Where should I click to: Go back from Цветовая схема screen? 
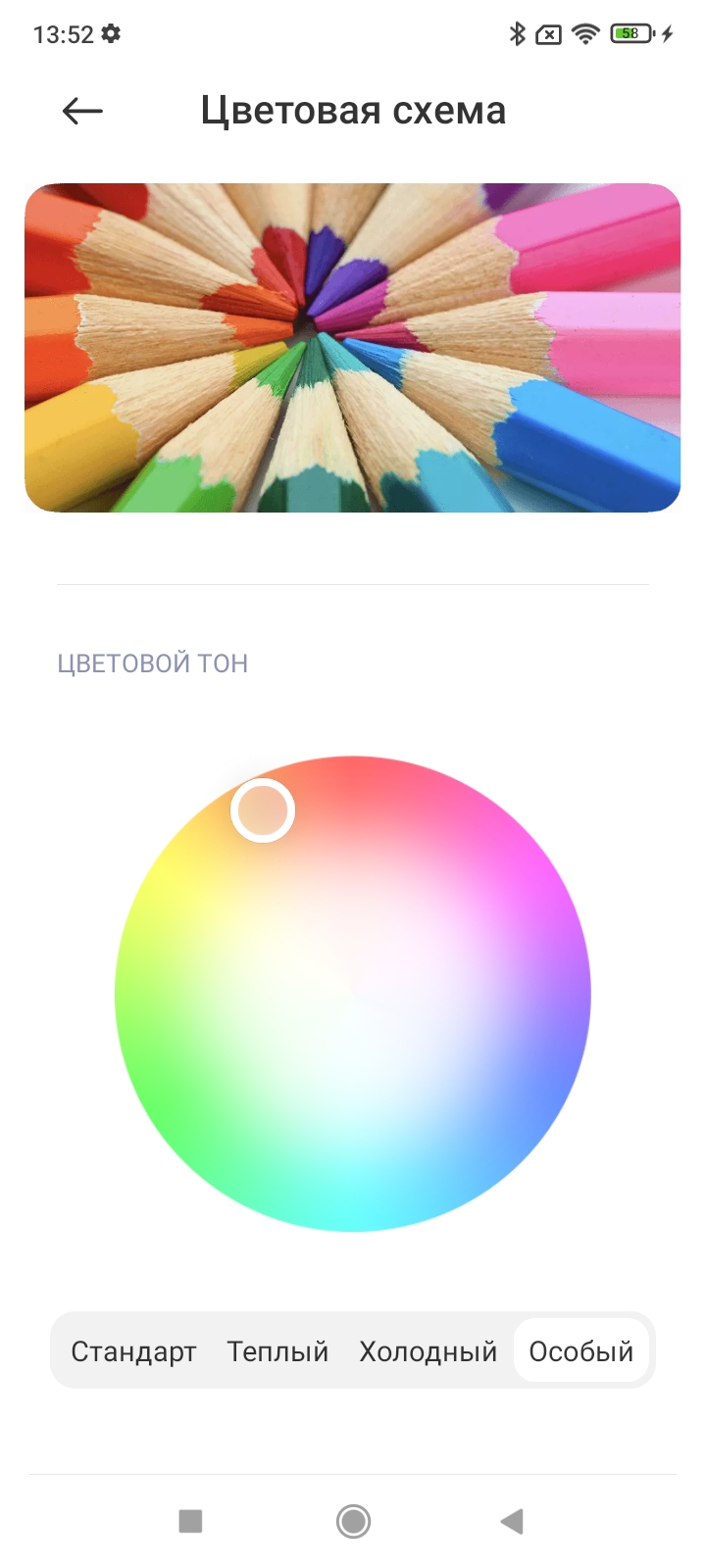click(x=82, y=111)
